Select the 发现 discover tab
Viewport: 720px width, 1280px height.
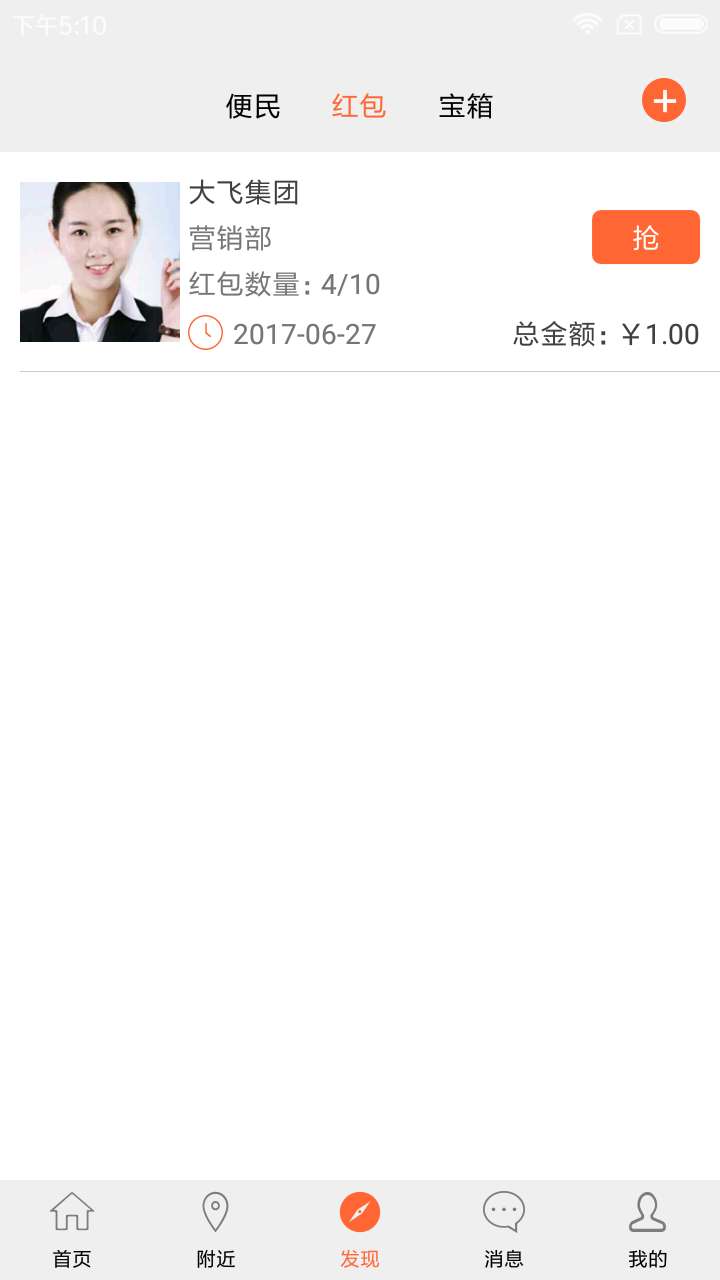pos(360,1230)
